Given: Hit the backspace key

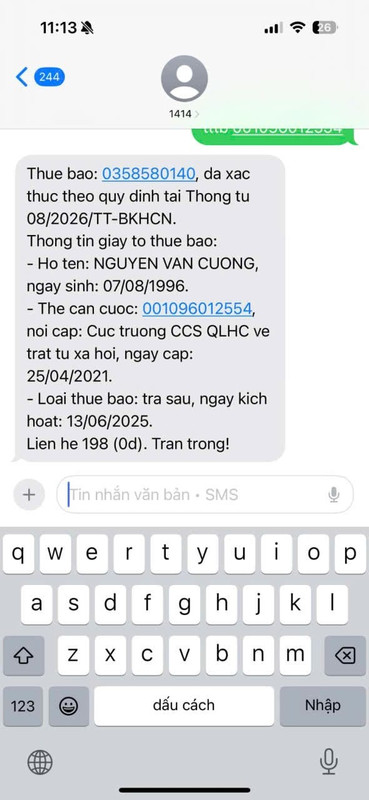Looking at the screenshot, I should (x=346, y=656).
